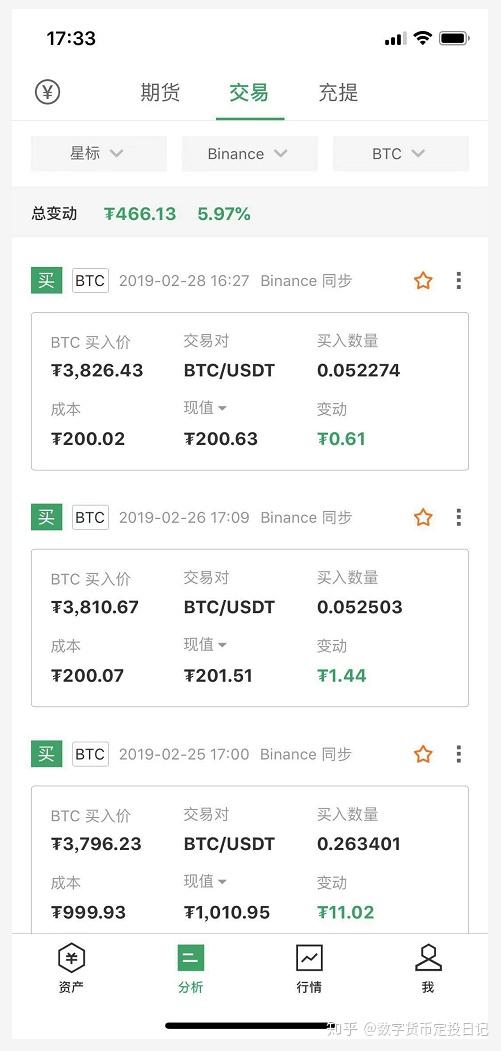Select the 分析 tab

pyautogui.click(x=190, y=969)
